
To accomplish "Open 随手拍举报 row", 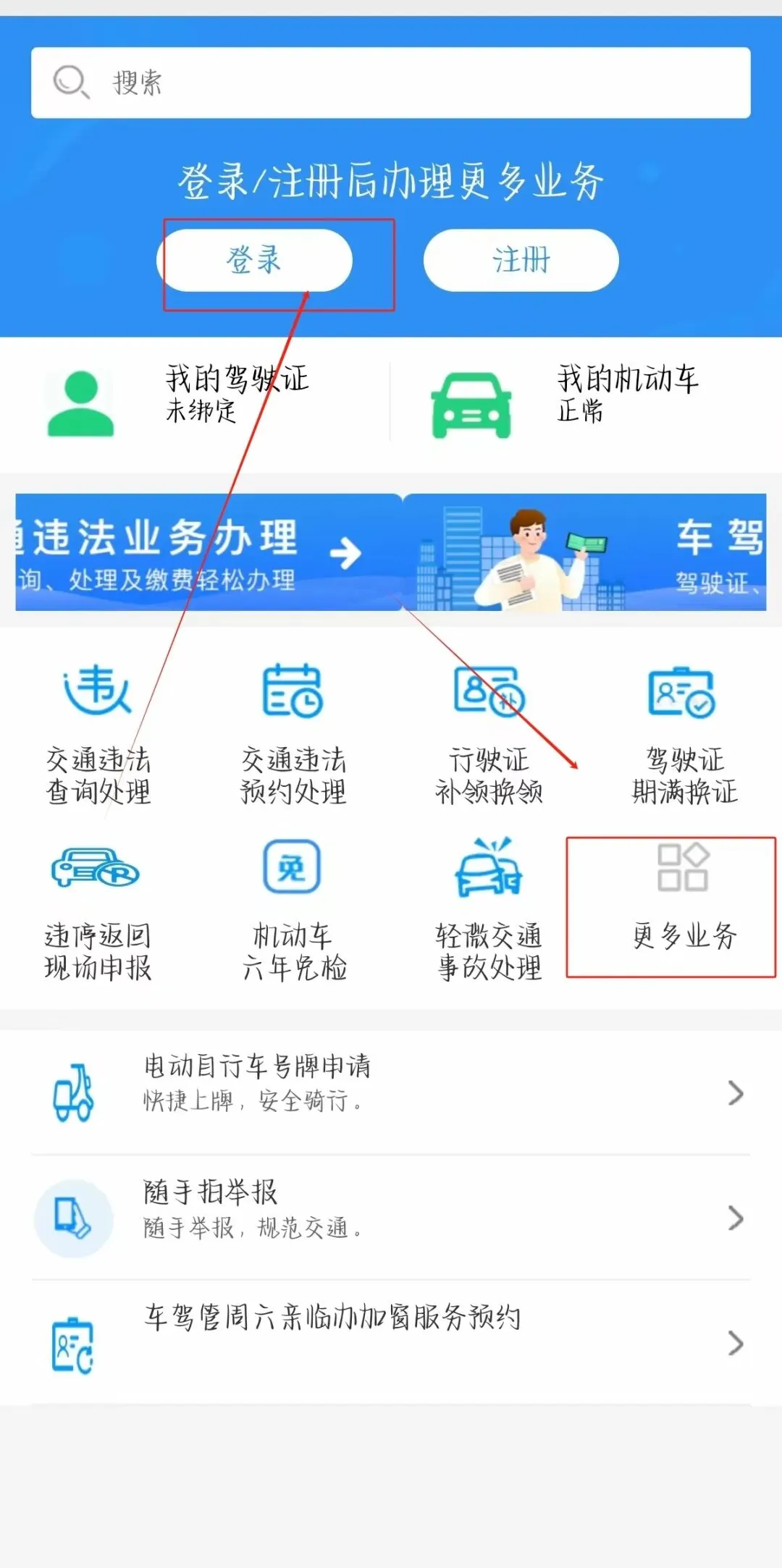I will pos(391,1218).
